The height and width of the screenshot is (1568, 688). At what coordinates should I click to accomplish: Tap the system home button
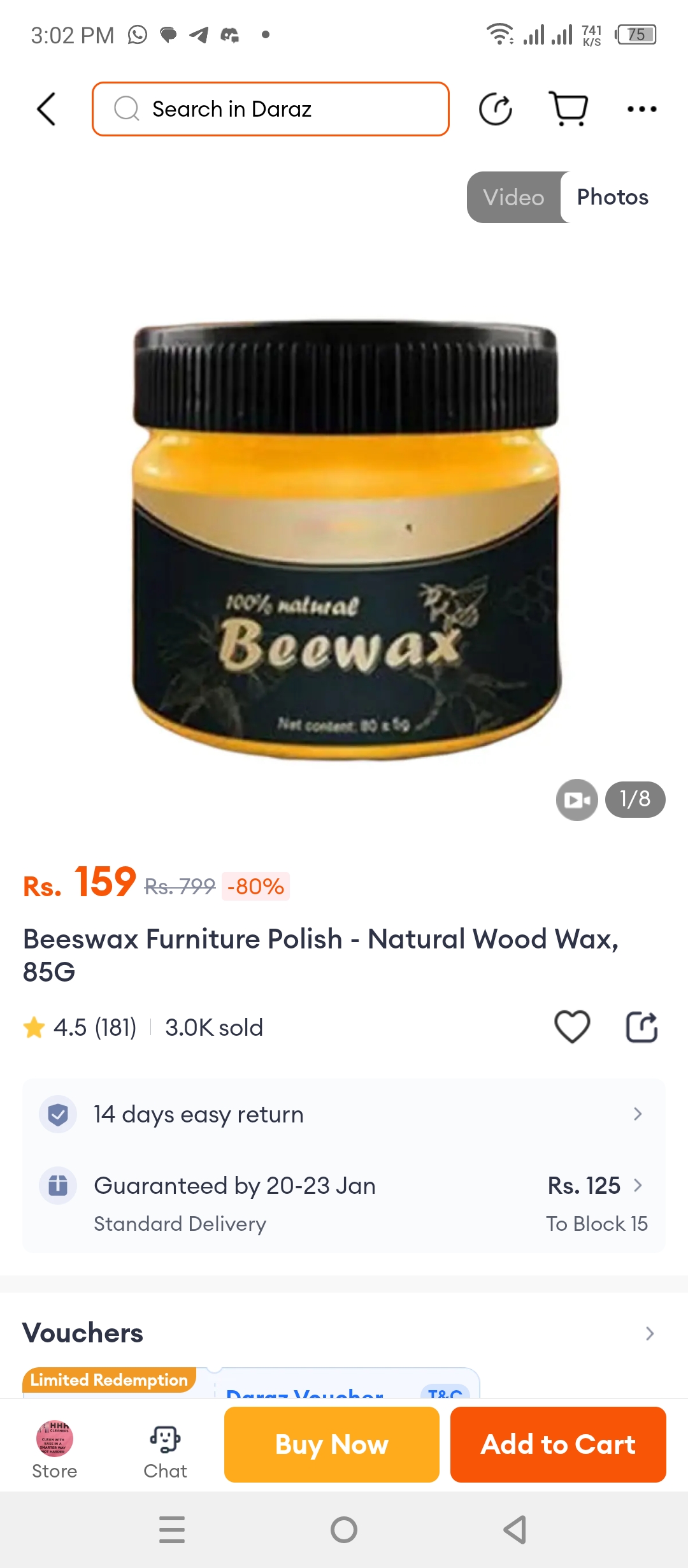click(344, 1530)
